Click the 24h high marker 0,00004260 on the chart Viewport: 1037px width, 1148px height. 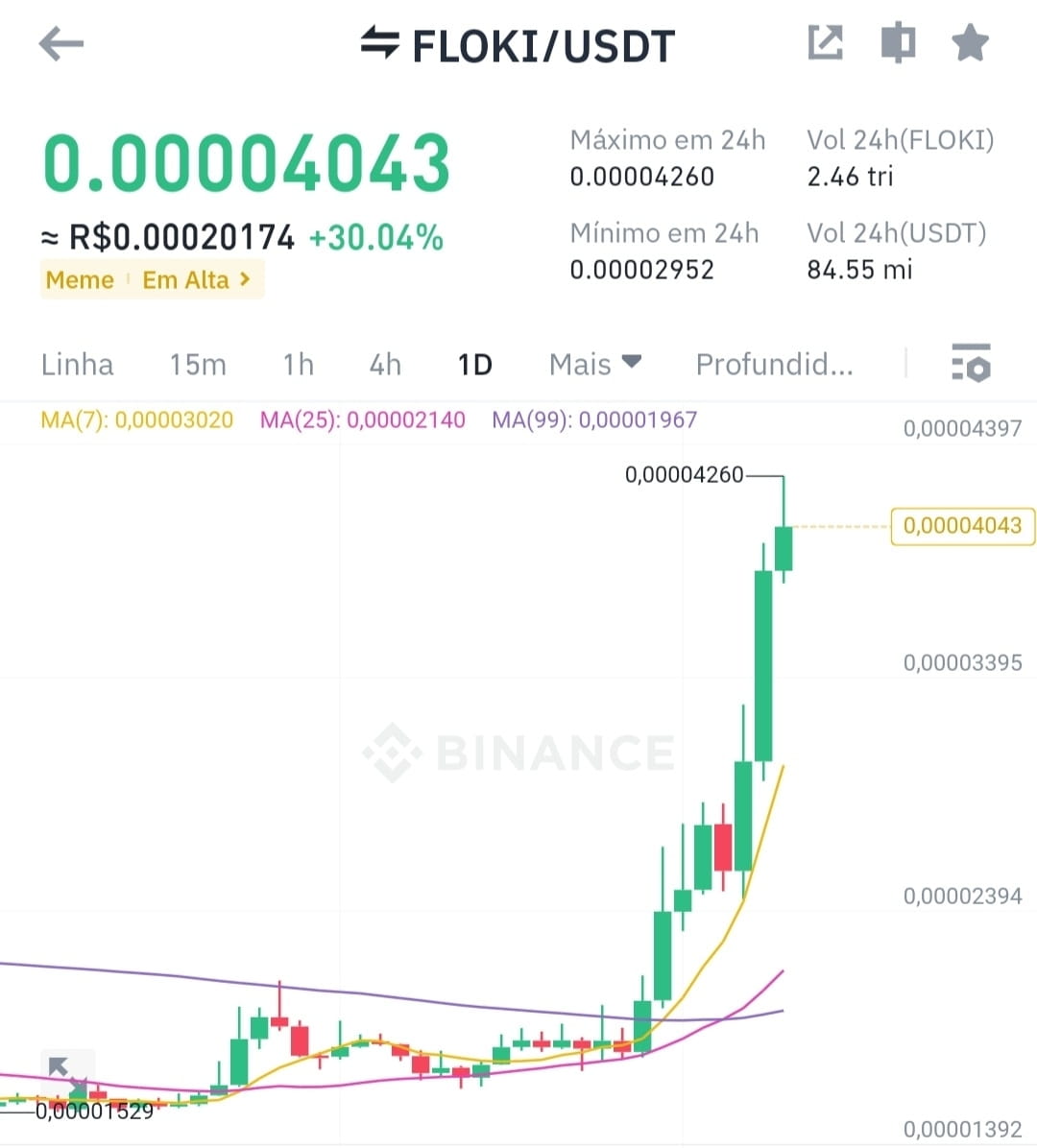tap(684, 474)
